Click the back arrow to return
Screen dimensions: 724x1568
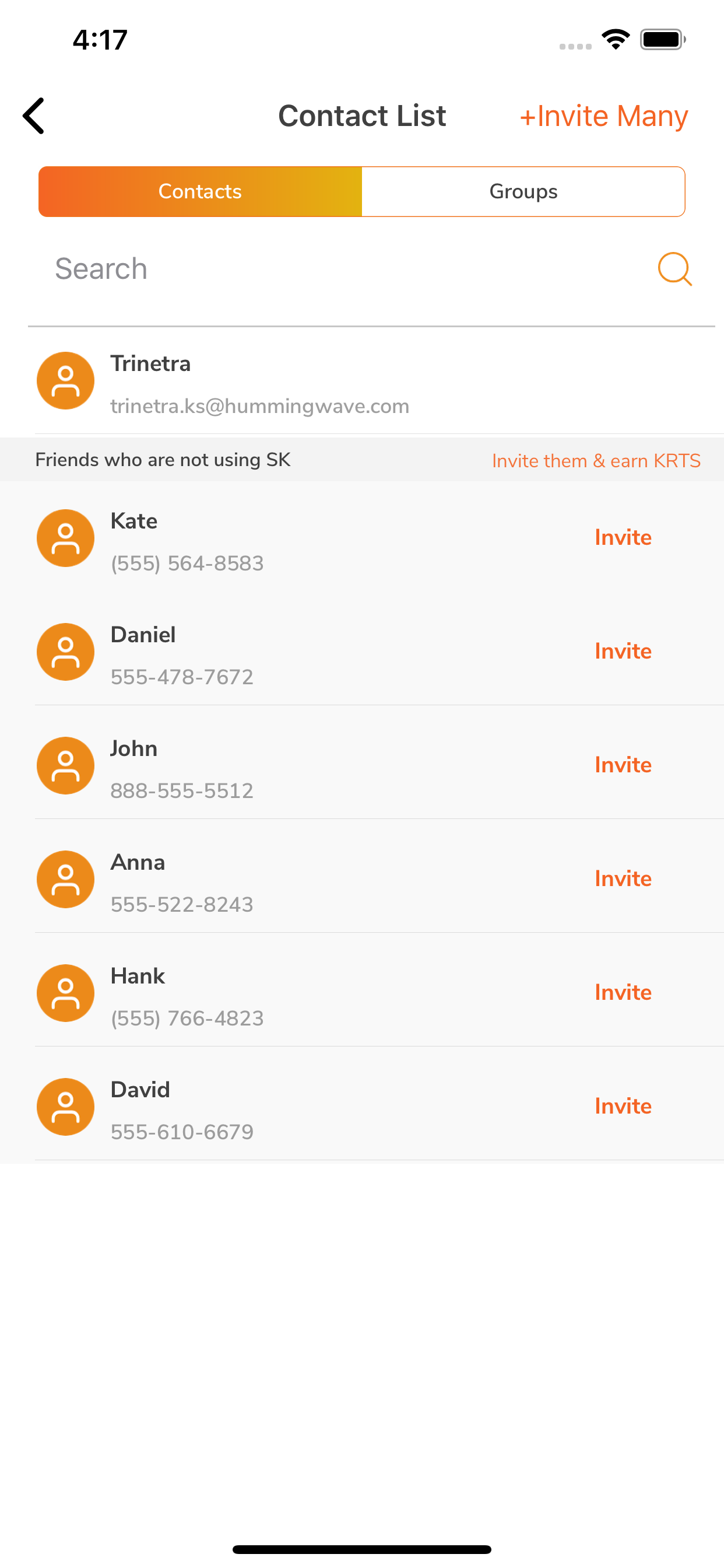point(34,116)
